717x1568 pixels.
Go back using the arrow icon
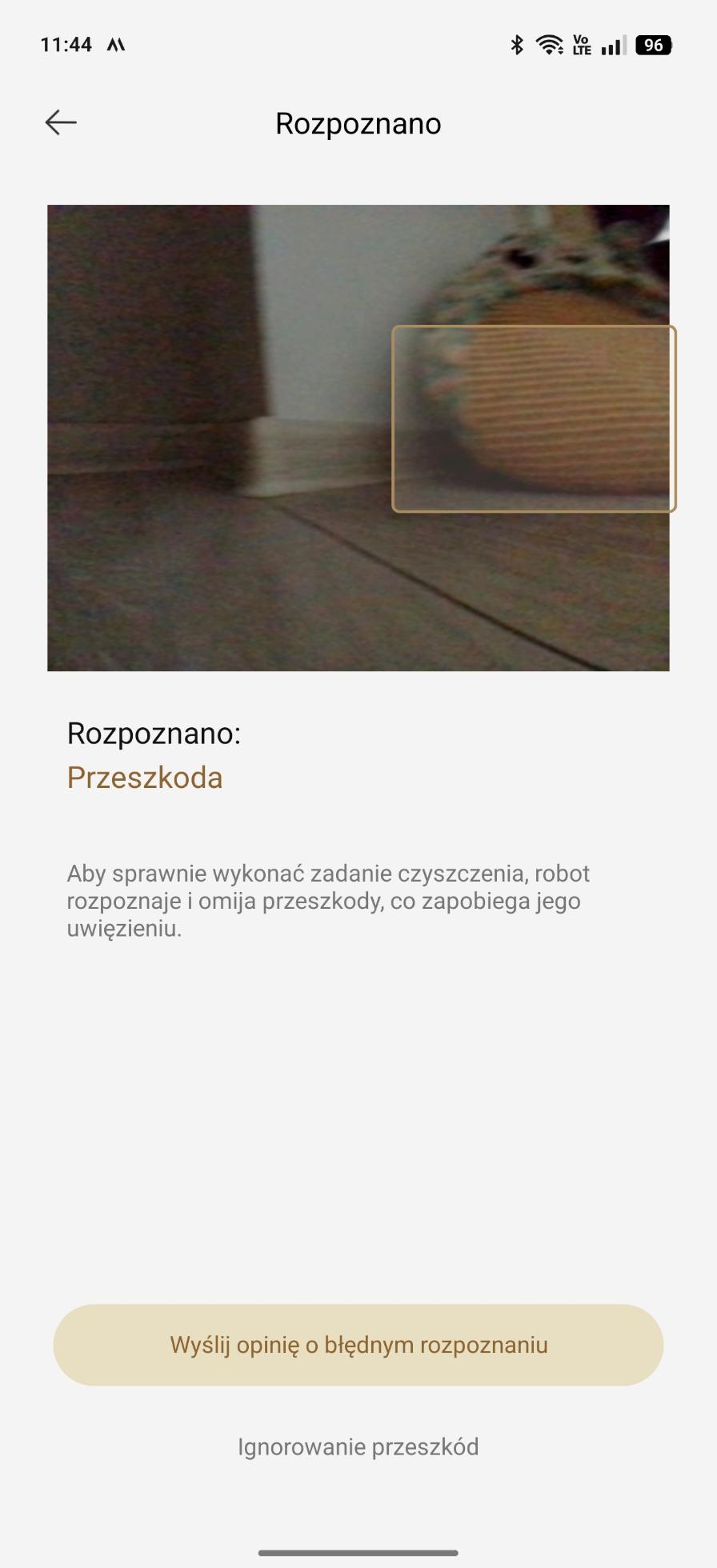(x=61, y=122)
